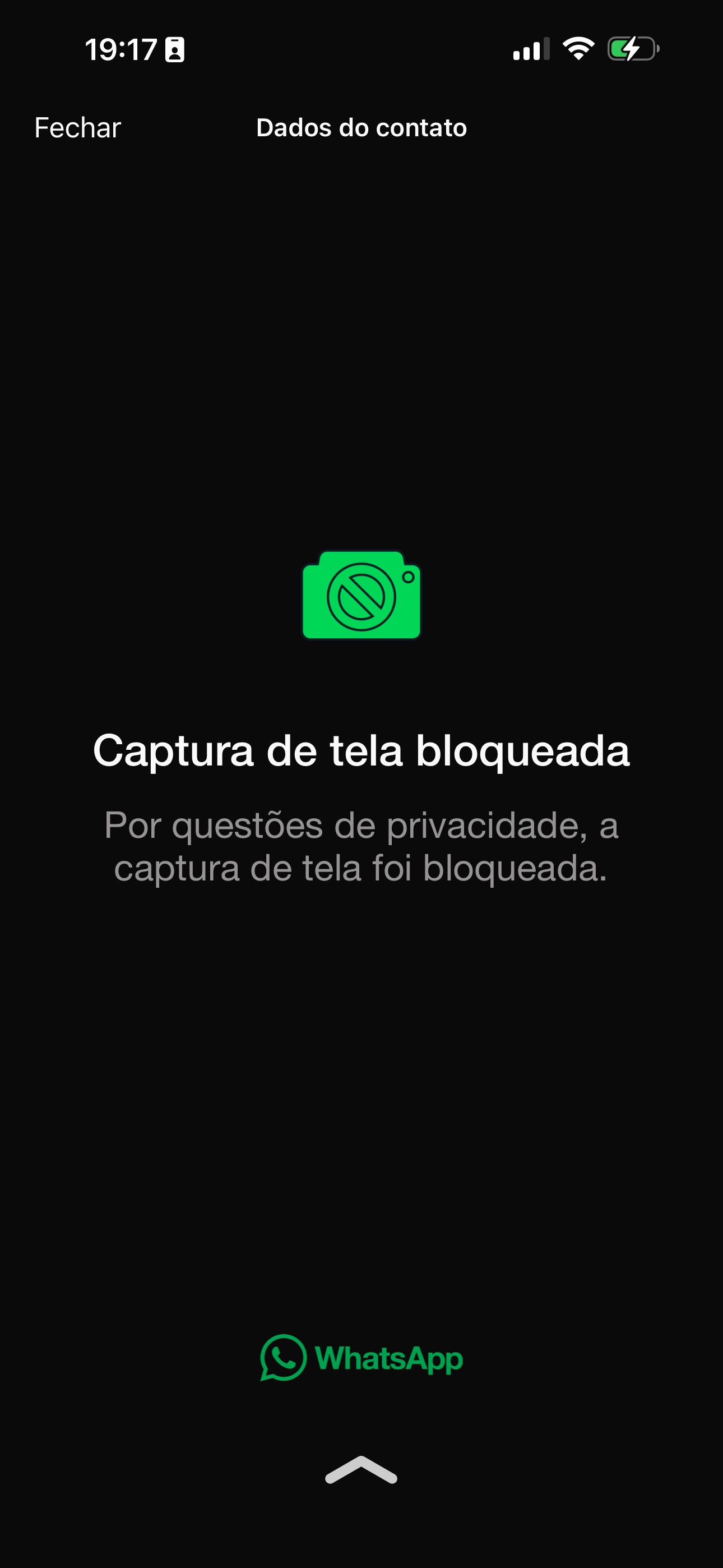Tap the upward chevron at the bottom
The image size is (723, 1568).
[361, 1469]
